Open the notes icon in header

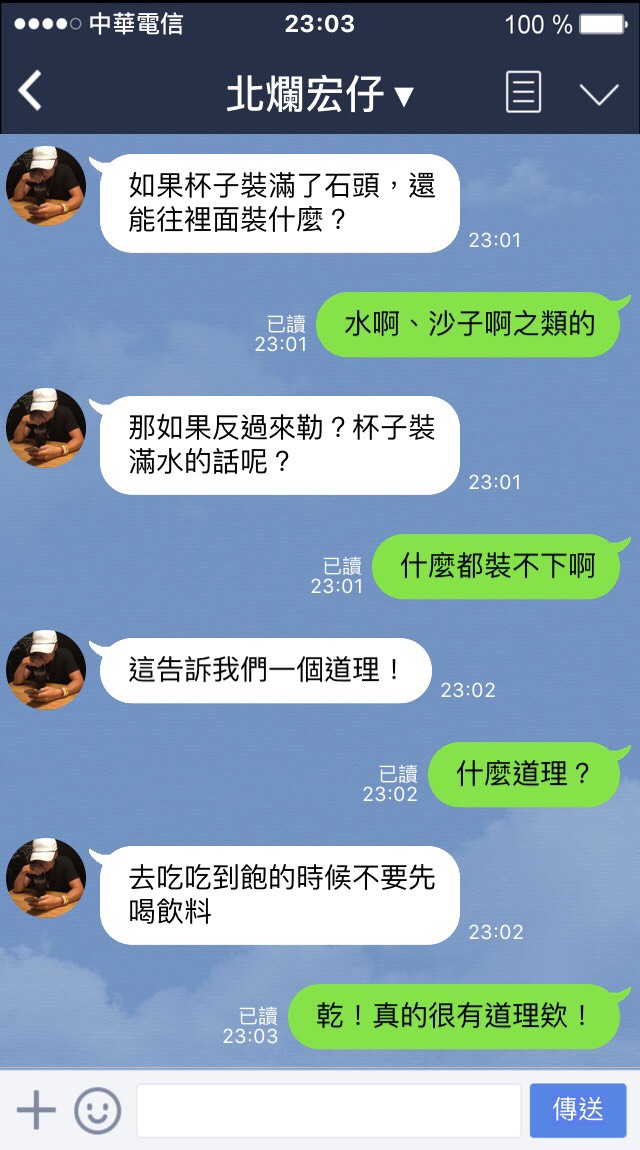tap(523, 93)
